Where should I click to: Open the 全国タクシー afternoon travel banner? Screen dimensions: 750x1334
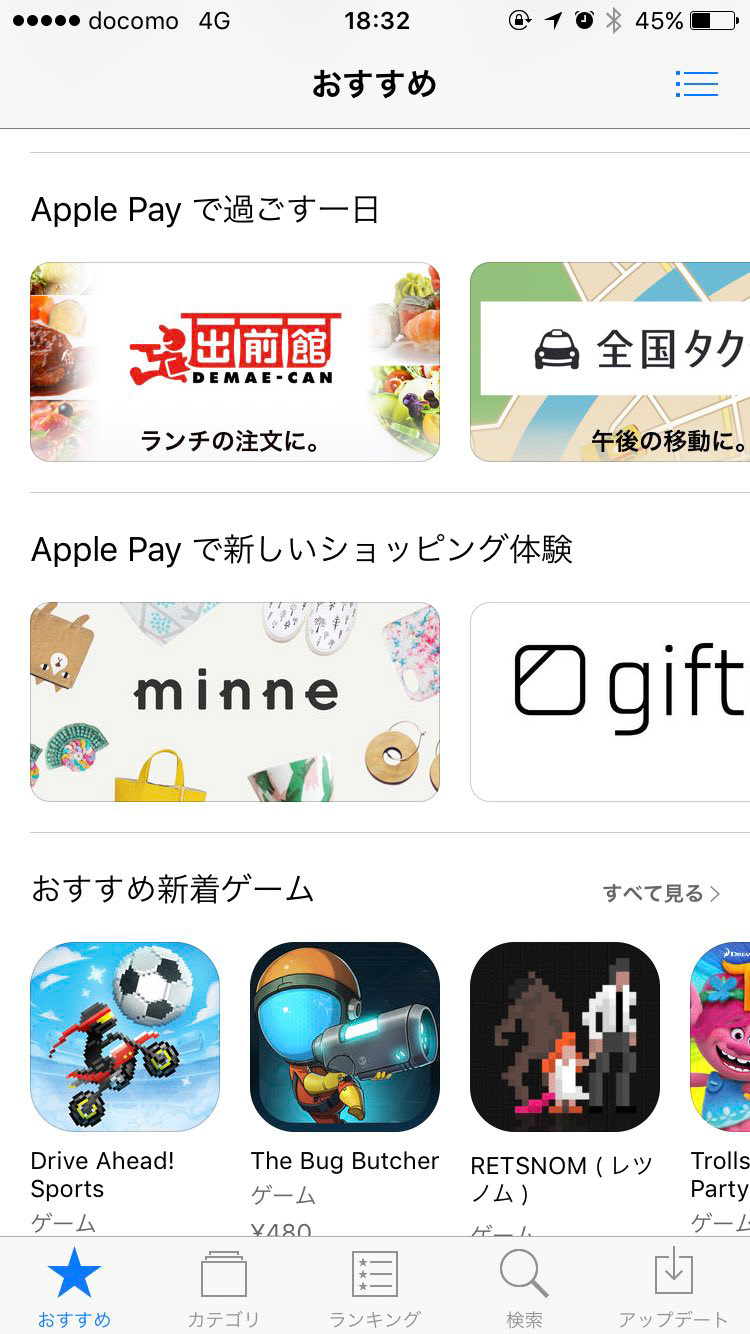tap(610, 362)
